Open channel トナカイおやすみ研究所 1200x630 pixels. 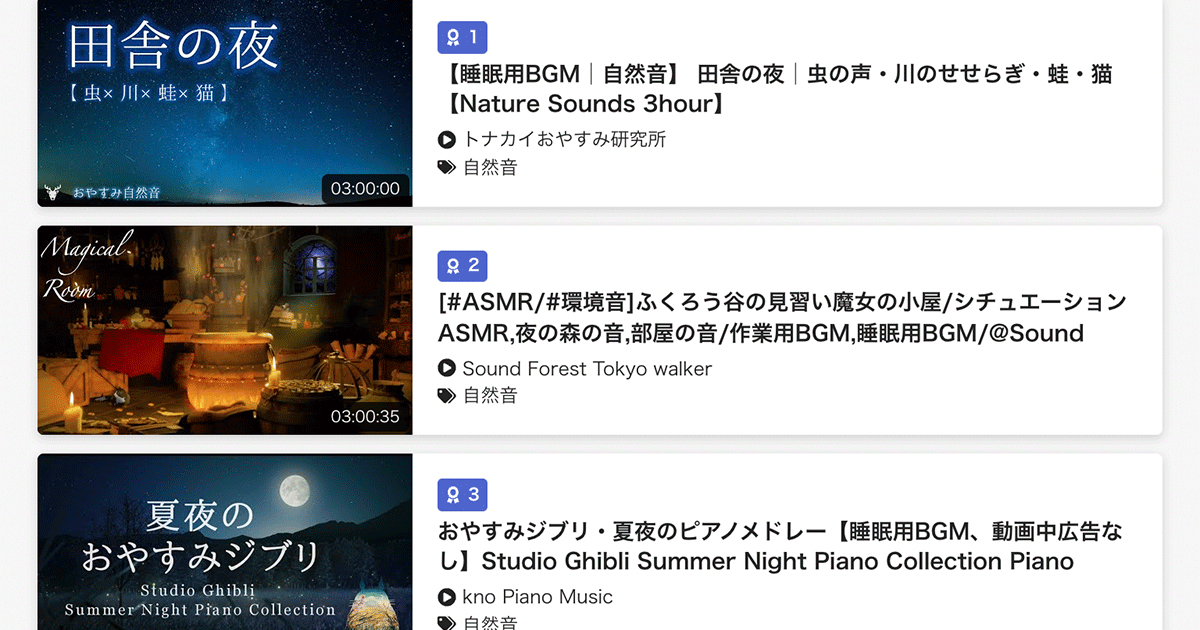point(564,139)
